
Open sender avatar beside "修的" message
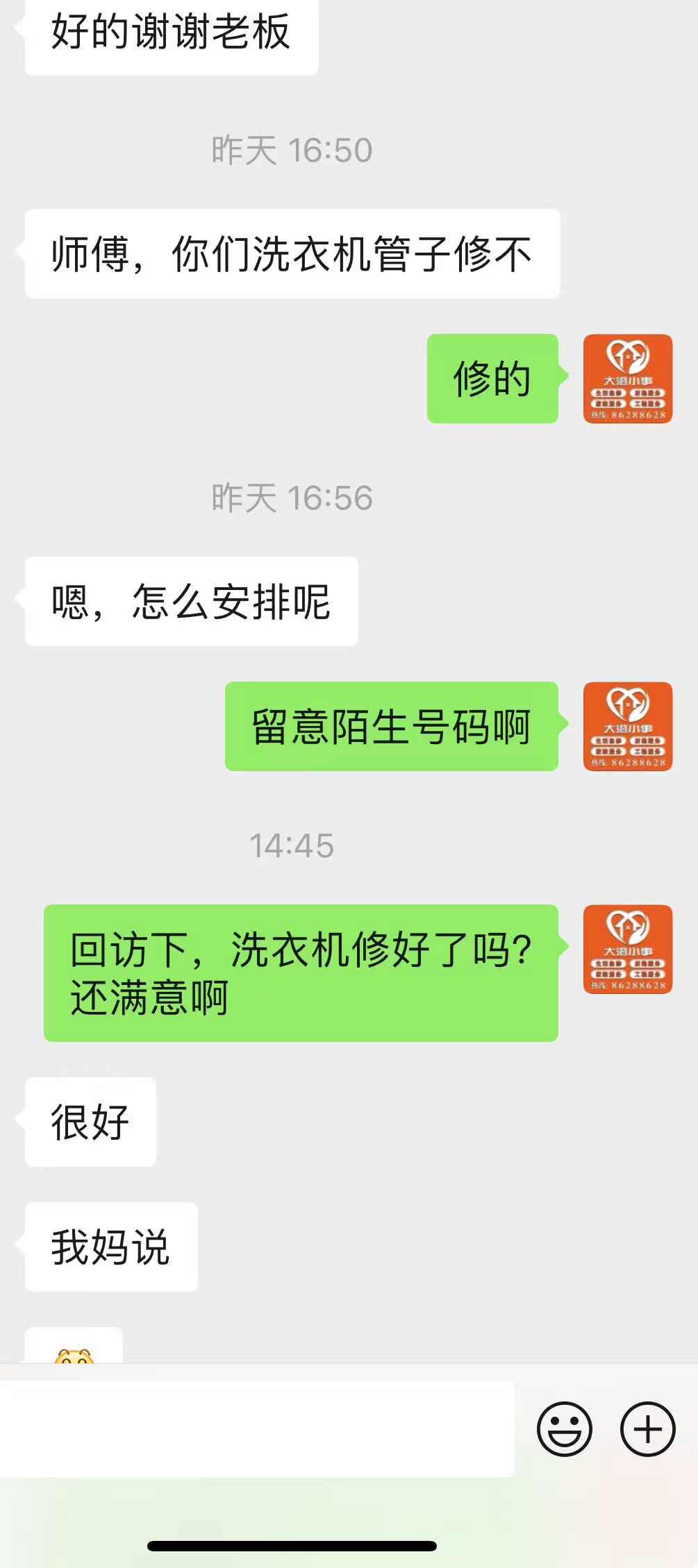[x=628, y=379]
